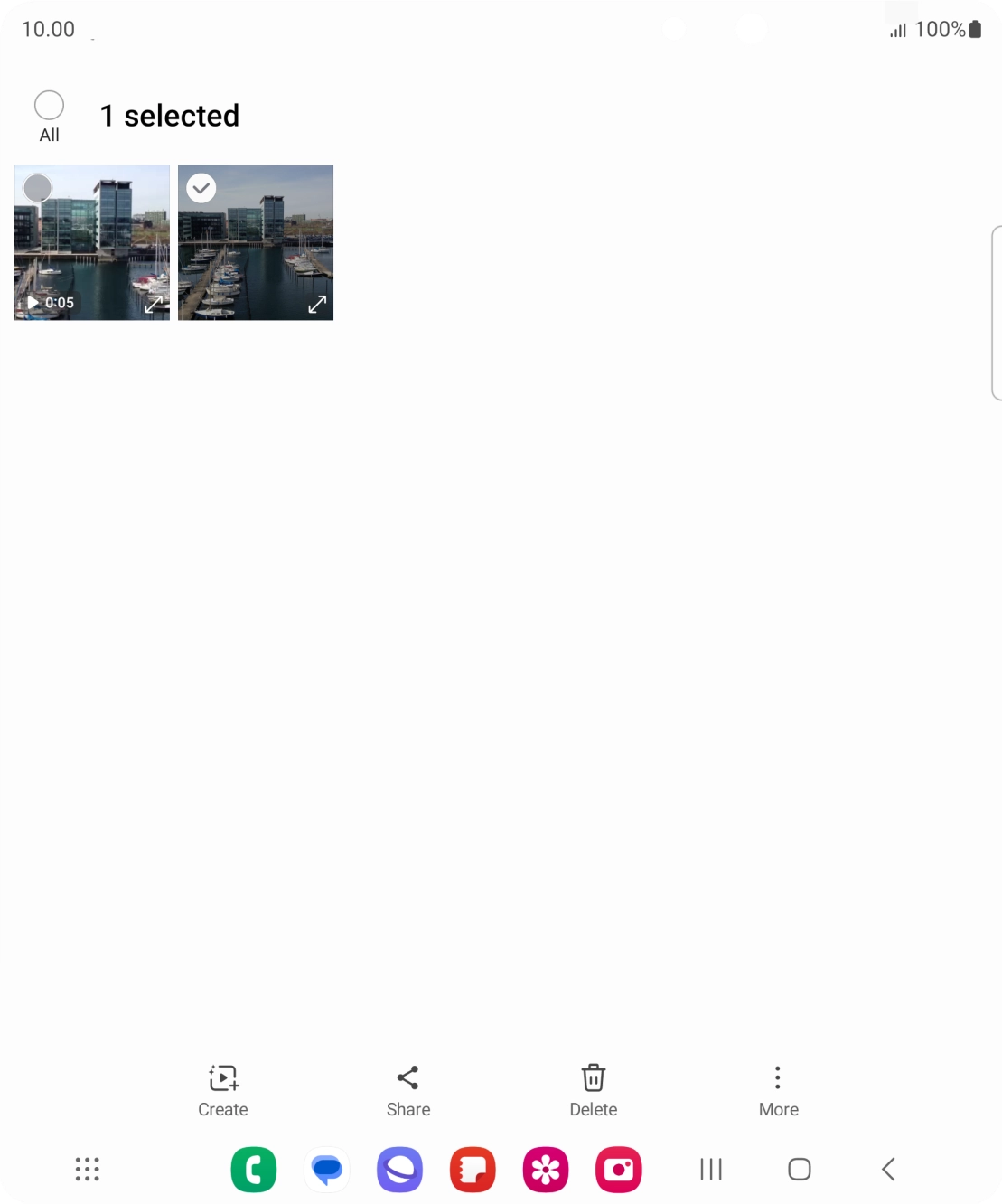Open the app drawer

click(87, 1169)
